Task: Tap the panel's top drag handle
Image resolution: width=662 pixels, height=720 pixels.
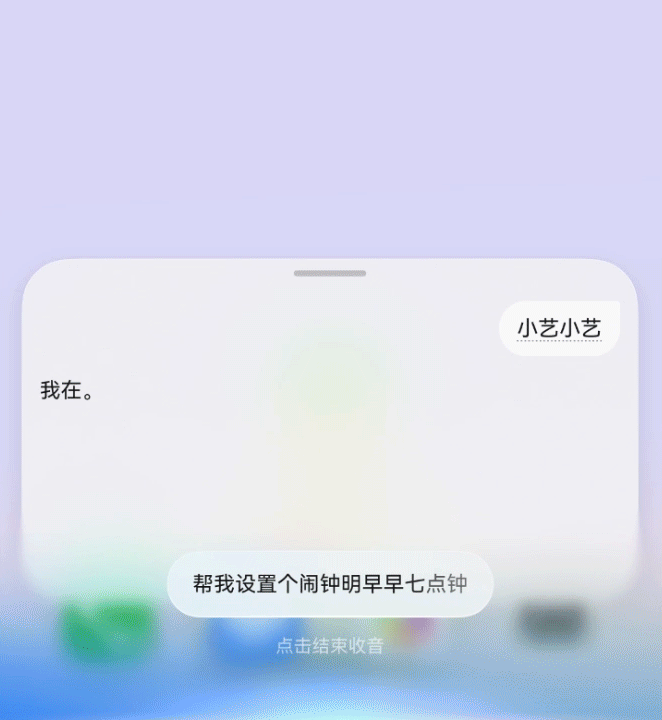Action: (x=330, y=273)
